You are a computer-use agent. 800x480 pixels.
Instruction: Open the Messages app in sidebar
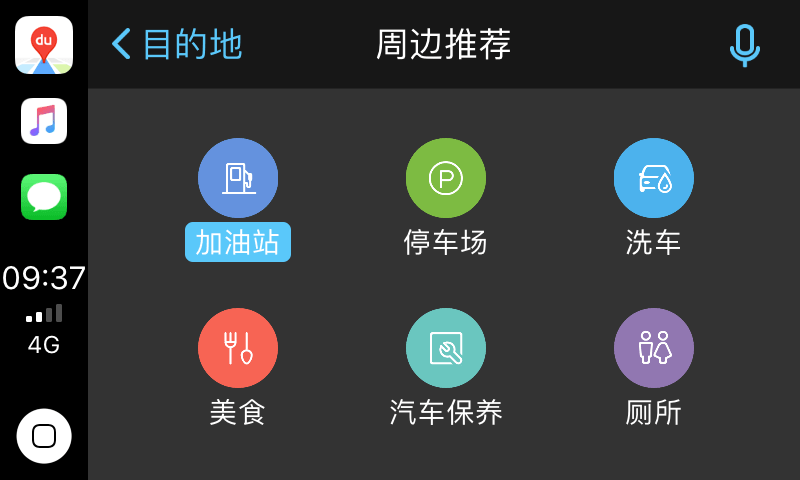(x=44, y=196)
